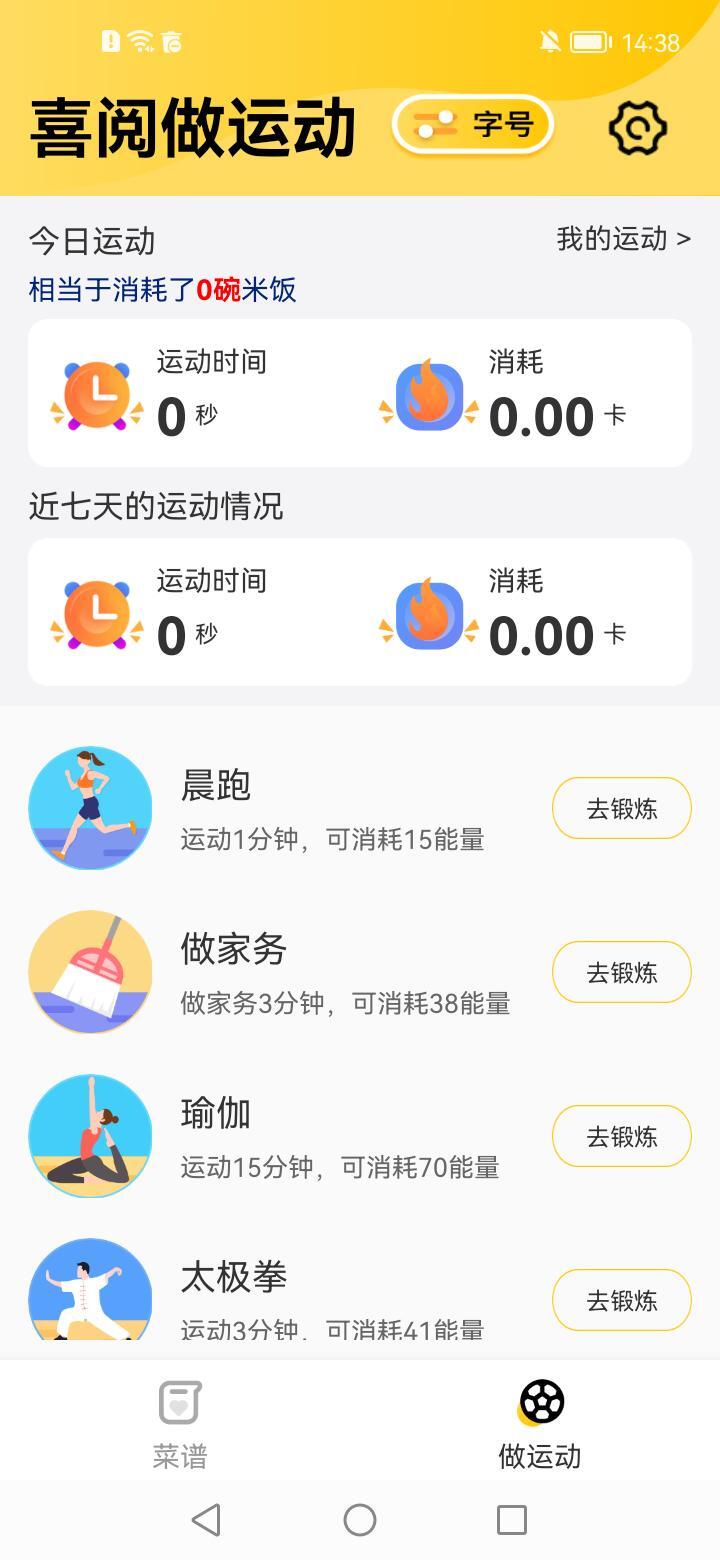Click the flame 消耗 calorie icon
This screenshot has height=1560, width=720.
tap(429, 392)
